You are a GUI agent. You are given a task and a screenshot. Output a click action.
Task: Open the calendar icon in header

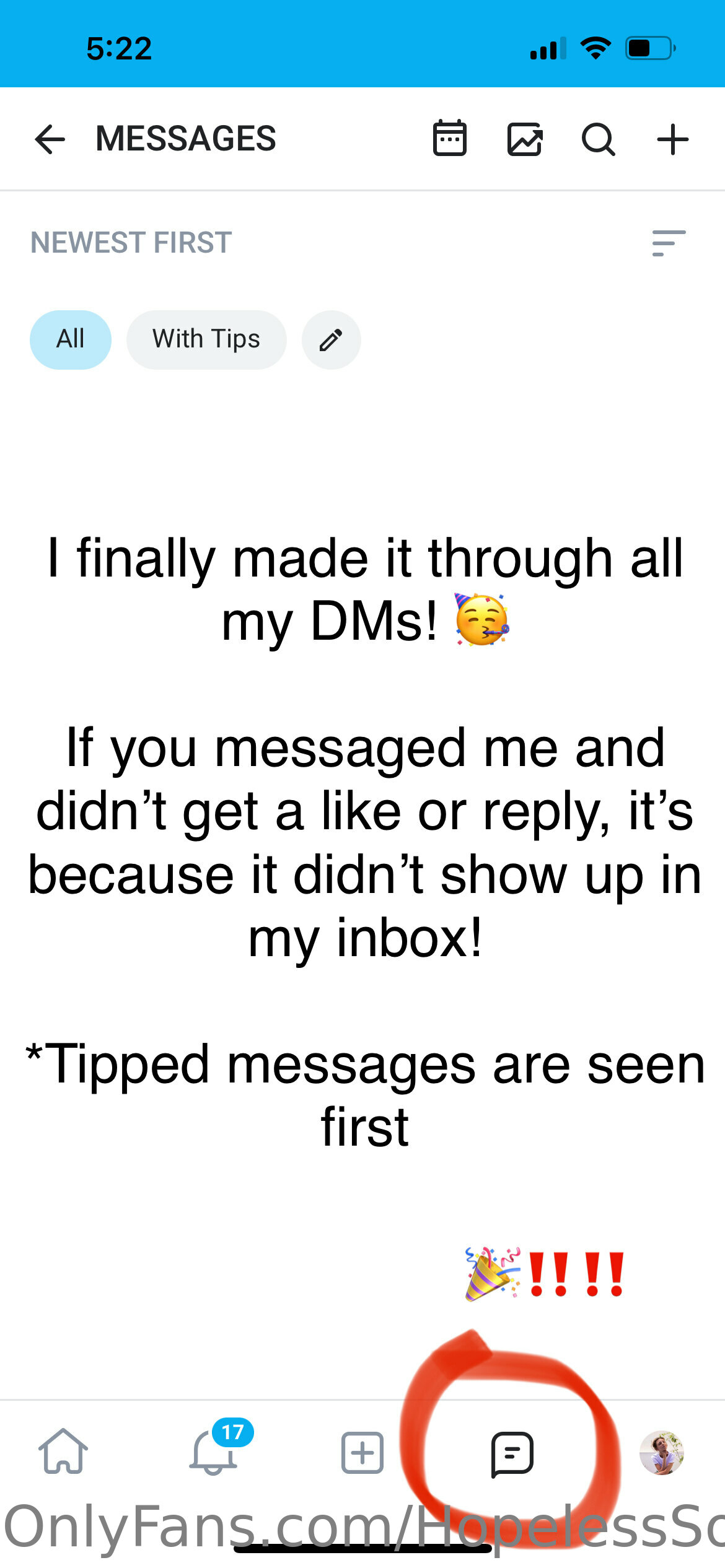coord(449,138)
